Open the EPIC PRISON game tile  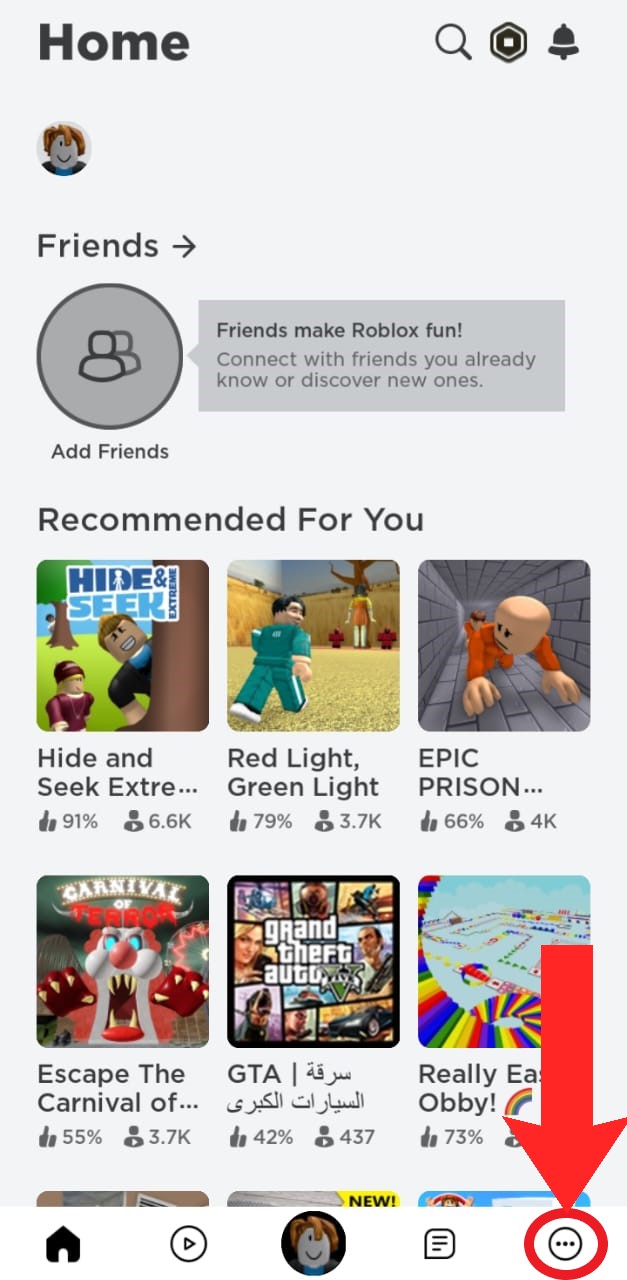coord(504,645)
